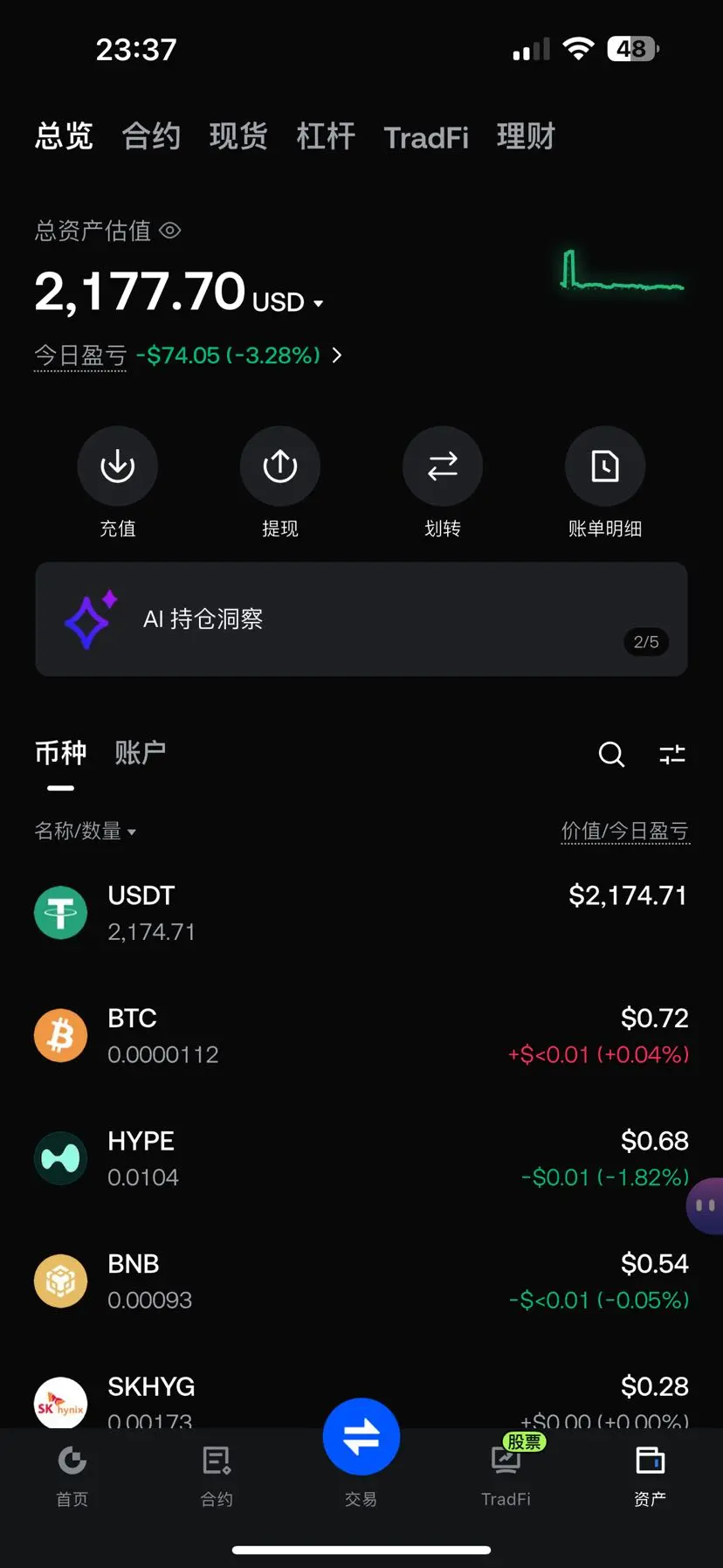Switch to the 账户 list tab
The height and width of the screenshot is (1568, 723).
[x=140, y=753]
